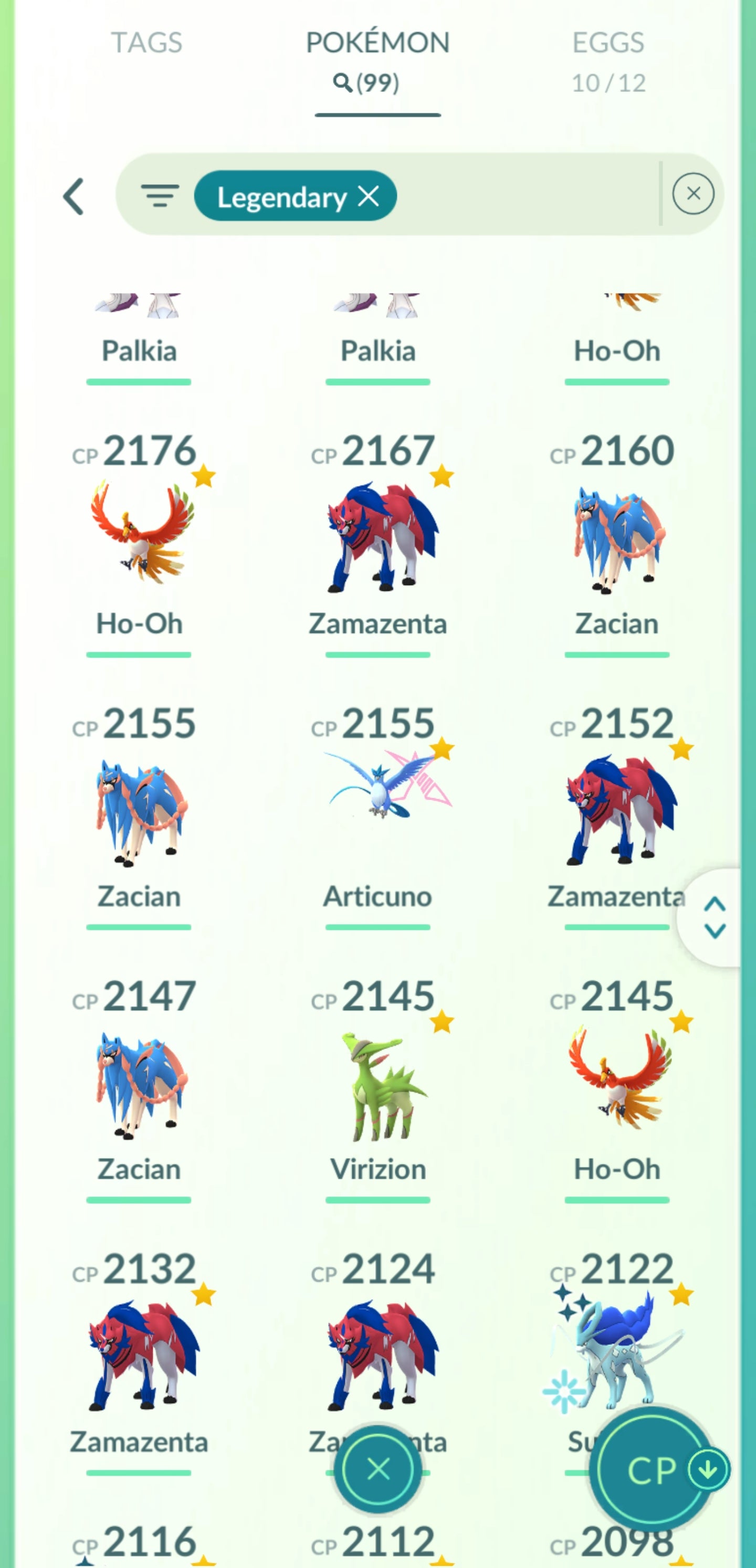Image resolution: width=756 pixels, height=1568 pixels.
Task: Open Zamazenta with CP 2152
Action: (616, 810)
